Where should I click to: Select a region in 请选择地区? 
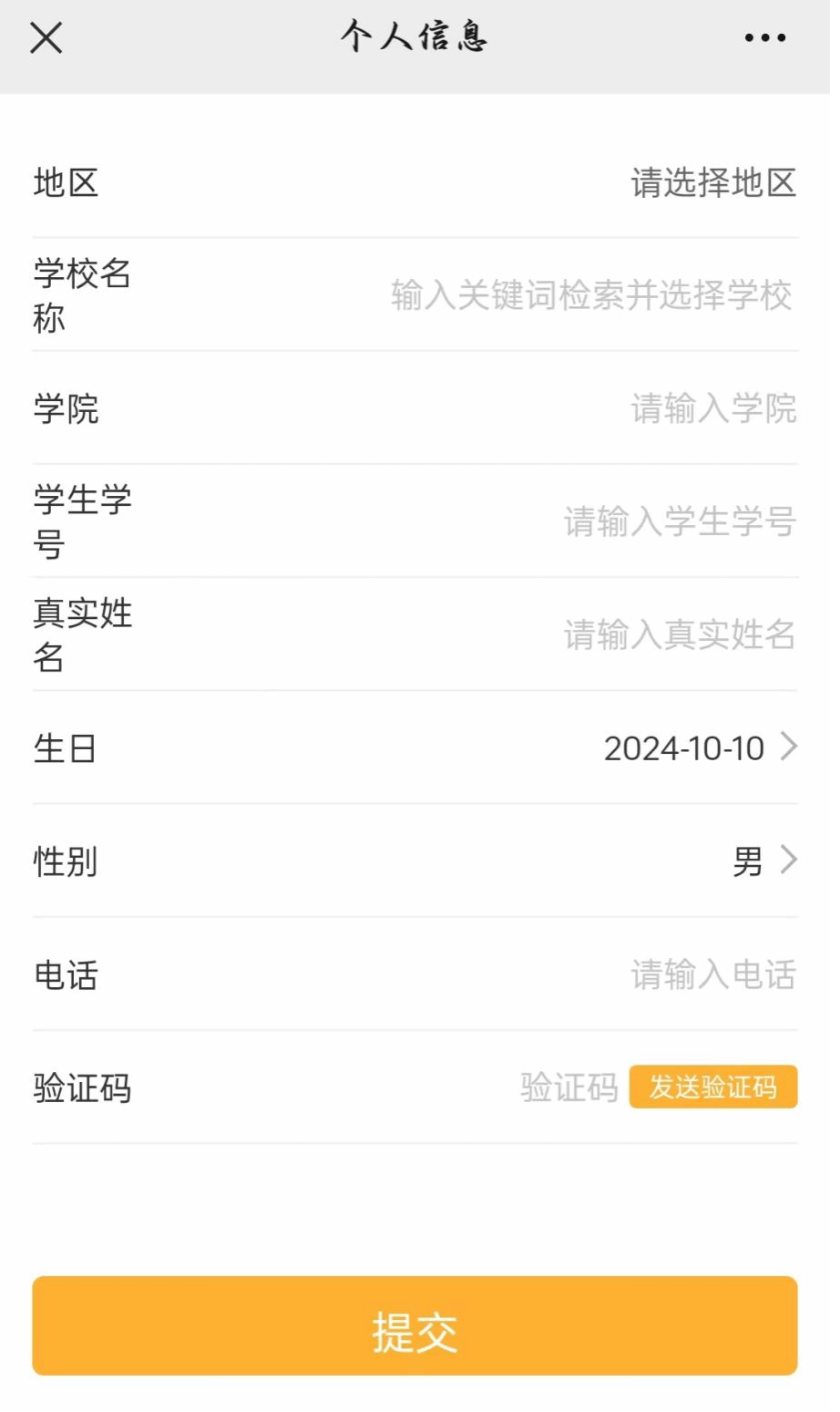[712, 183]
